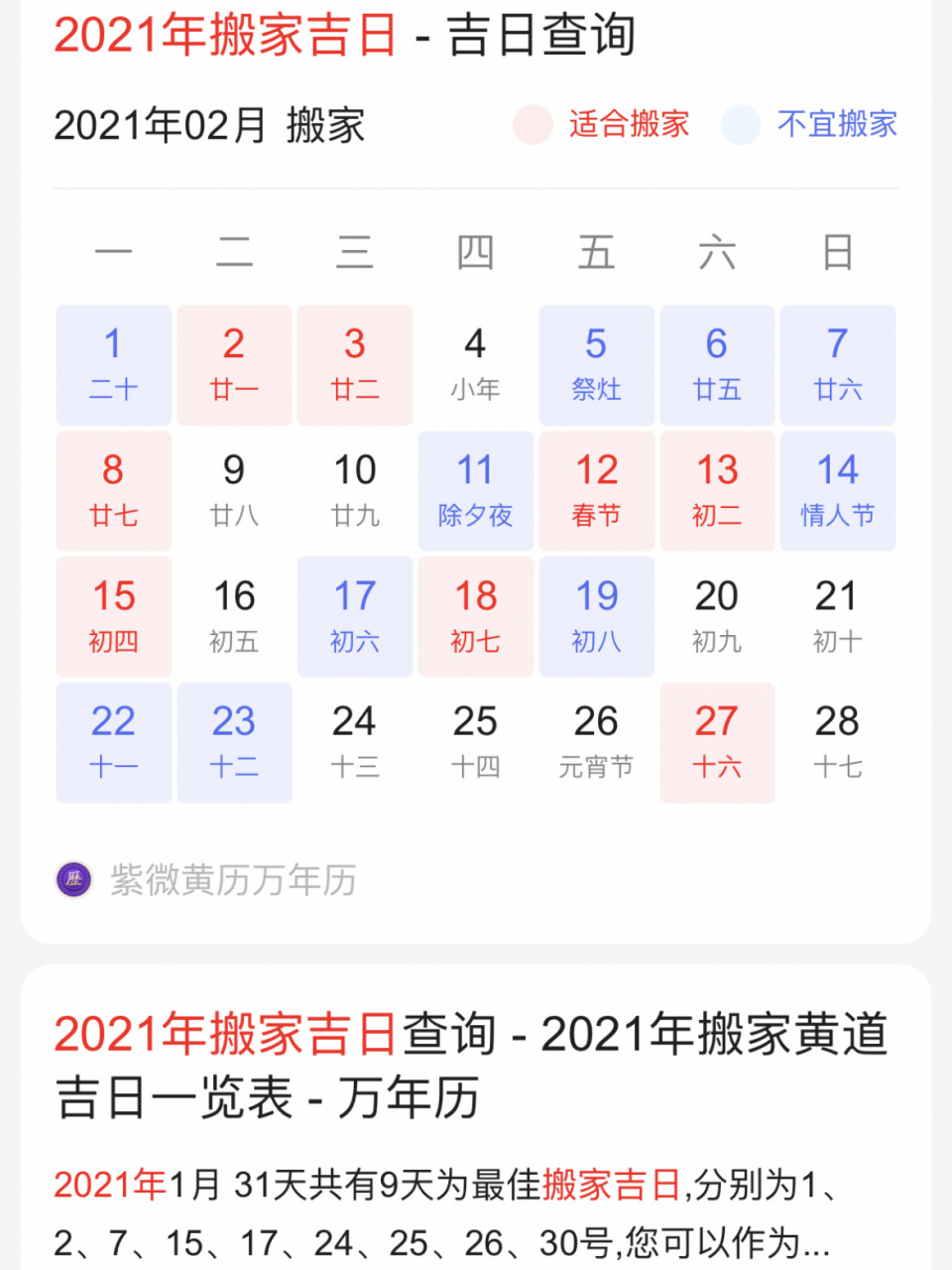This screenshot has height=1270, width=952.
Task: Click the February 4 小年 date
Action: click(475, 365)
